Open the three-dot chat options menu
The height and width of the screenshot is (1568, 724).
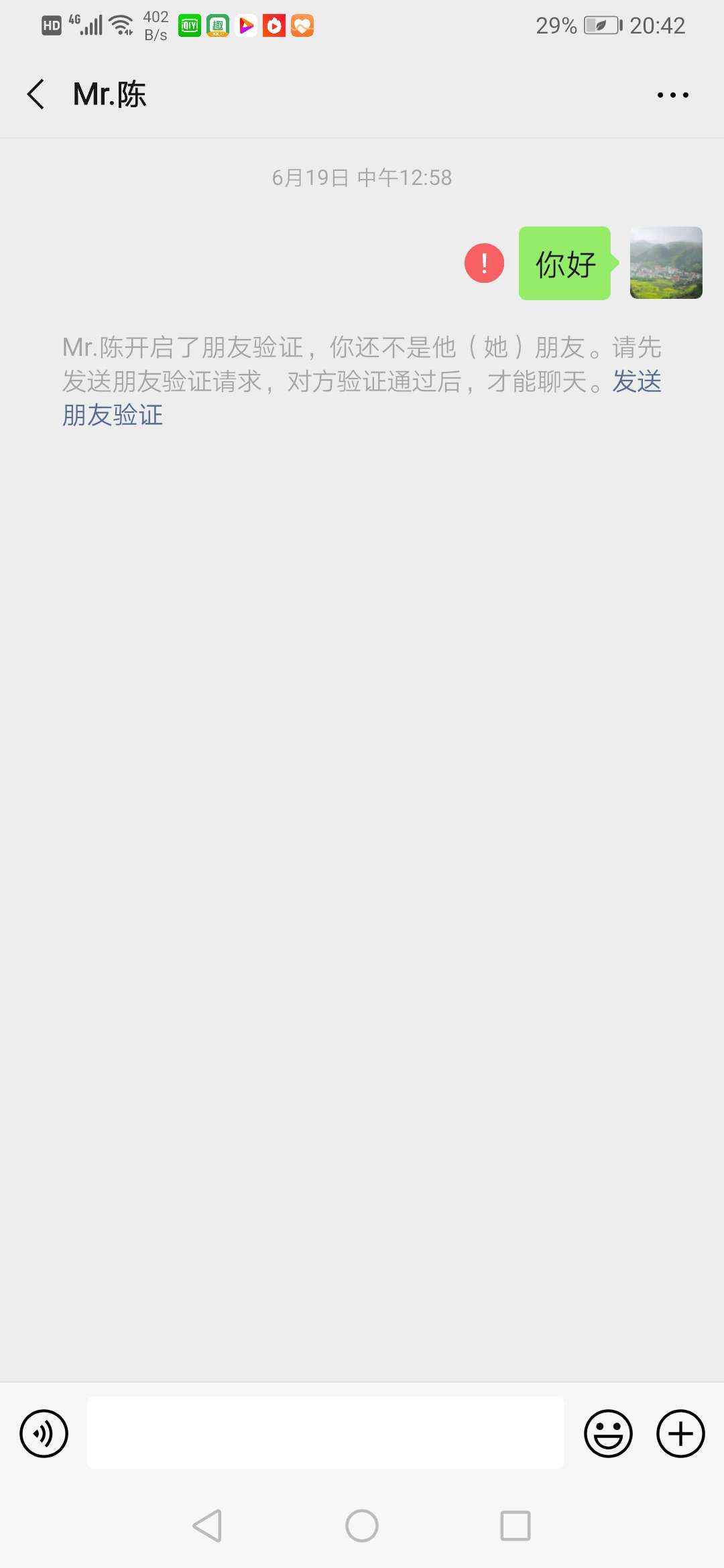click(672, 95)
